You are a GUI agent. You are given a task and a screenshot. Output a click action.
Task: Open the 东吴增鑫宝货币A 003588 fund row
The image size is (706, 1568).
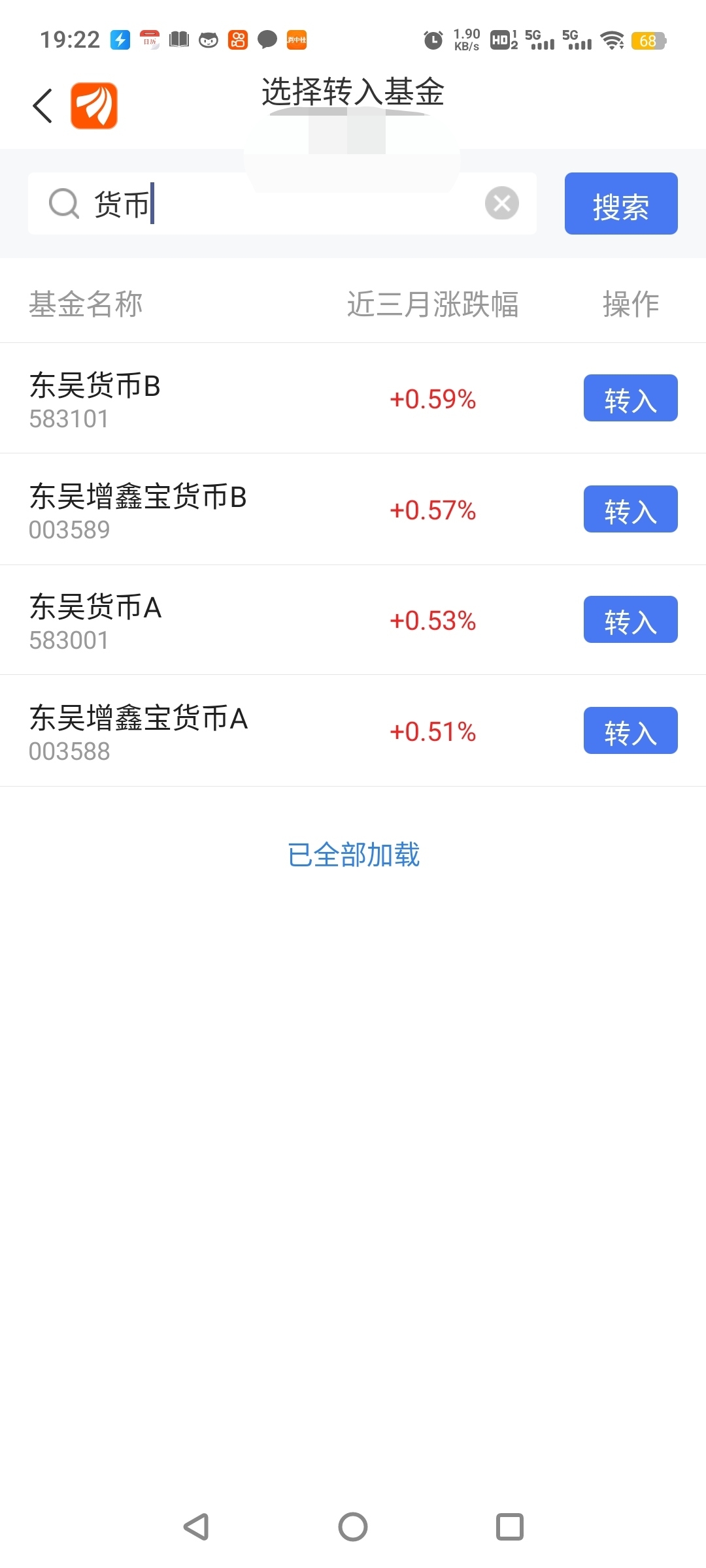353,731
